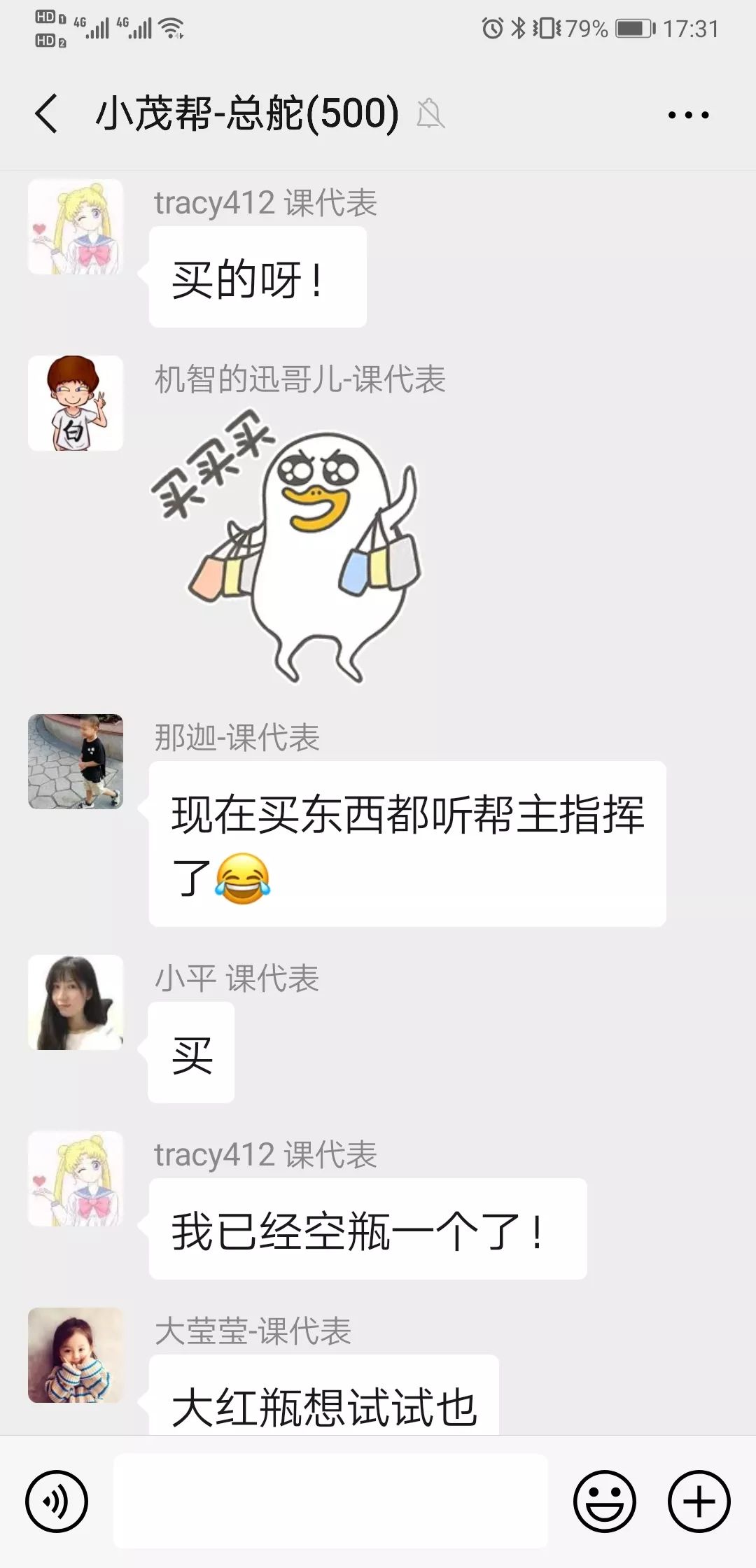Tap the message text input field
This screenshot has height=1568, width=756.
330,1501
